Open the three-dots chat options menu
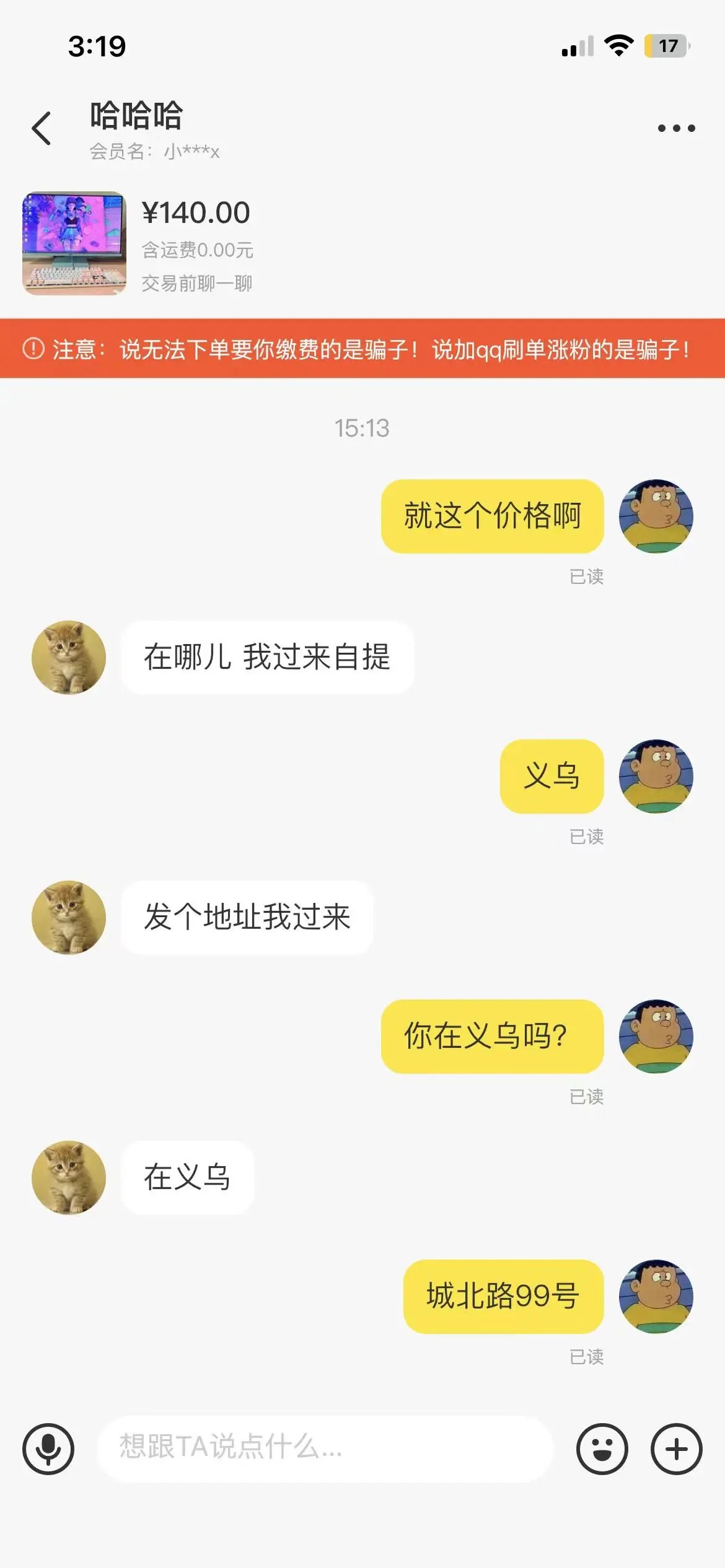725x1568 pixels. point(674,127)
